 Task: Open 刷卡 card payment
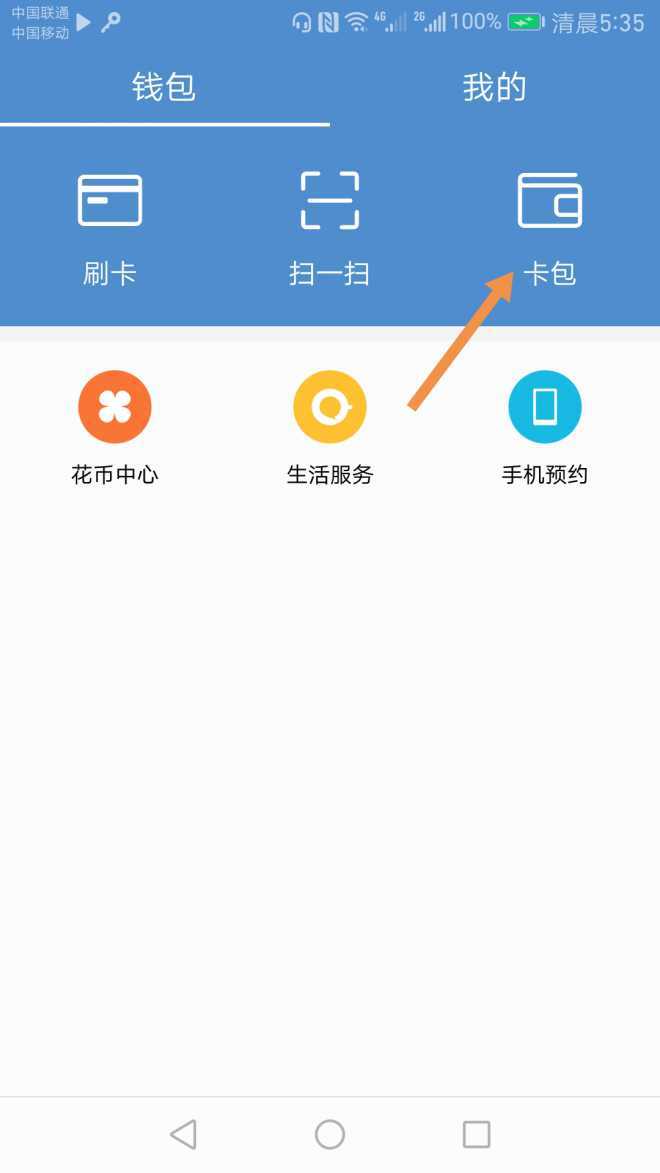(x=110, y=225)
